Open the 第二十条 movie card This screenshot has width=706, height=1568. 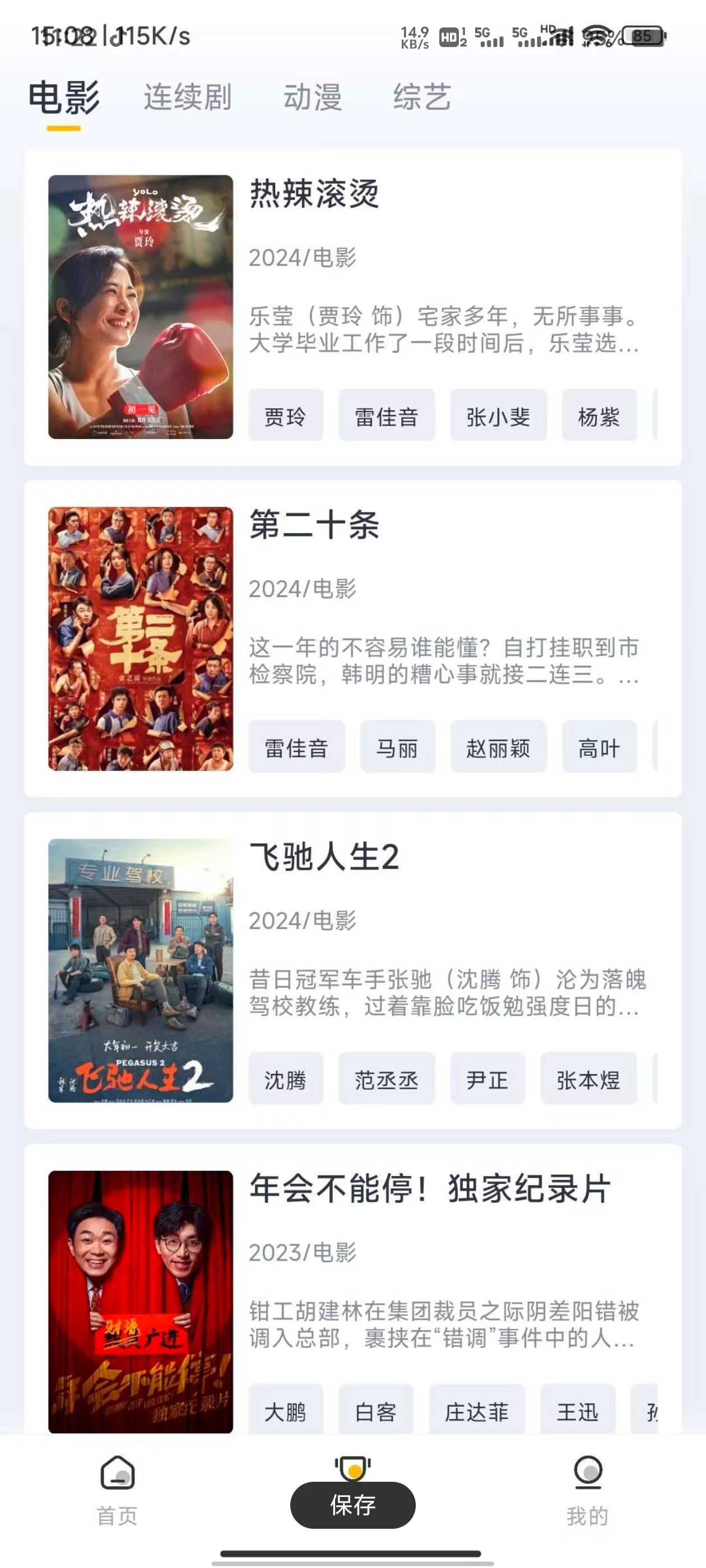pos(352,638)
